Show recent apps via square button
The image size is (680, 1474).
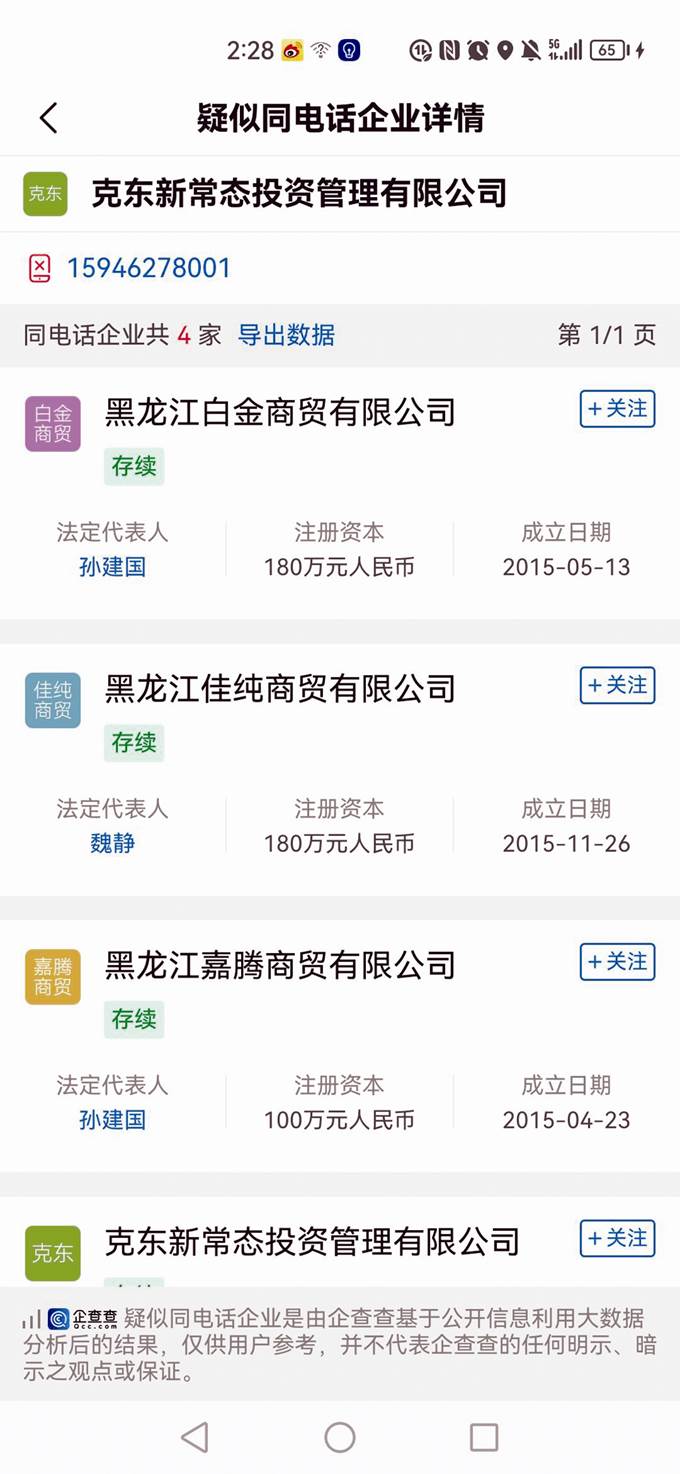point(484,1437)
